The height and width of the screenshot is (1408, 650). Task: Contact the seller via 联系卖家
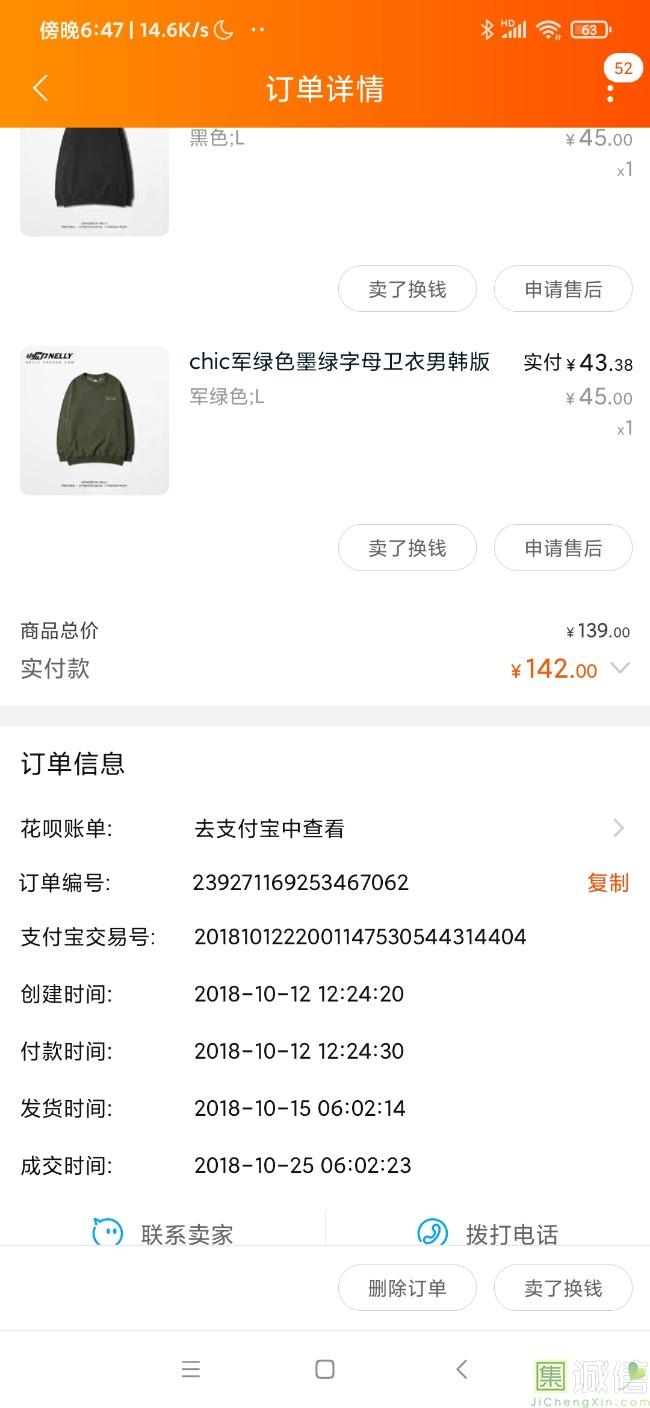tap(163, 1233)
